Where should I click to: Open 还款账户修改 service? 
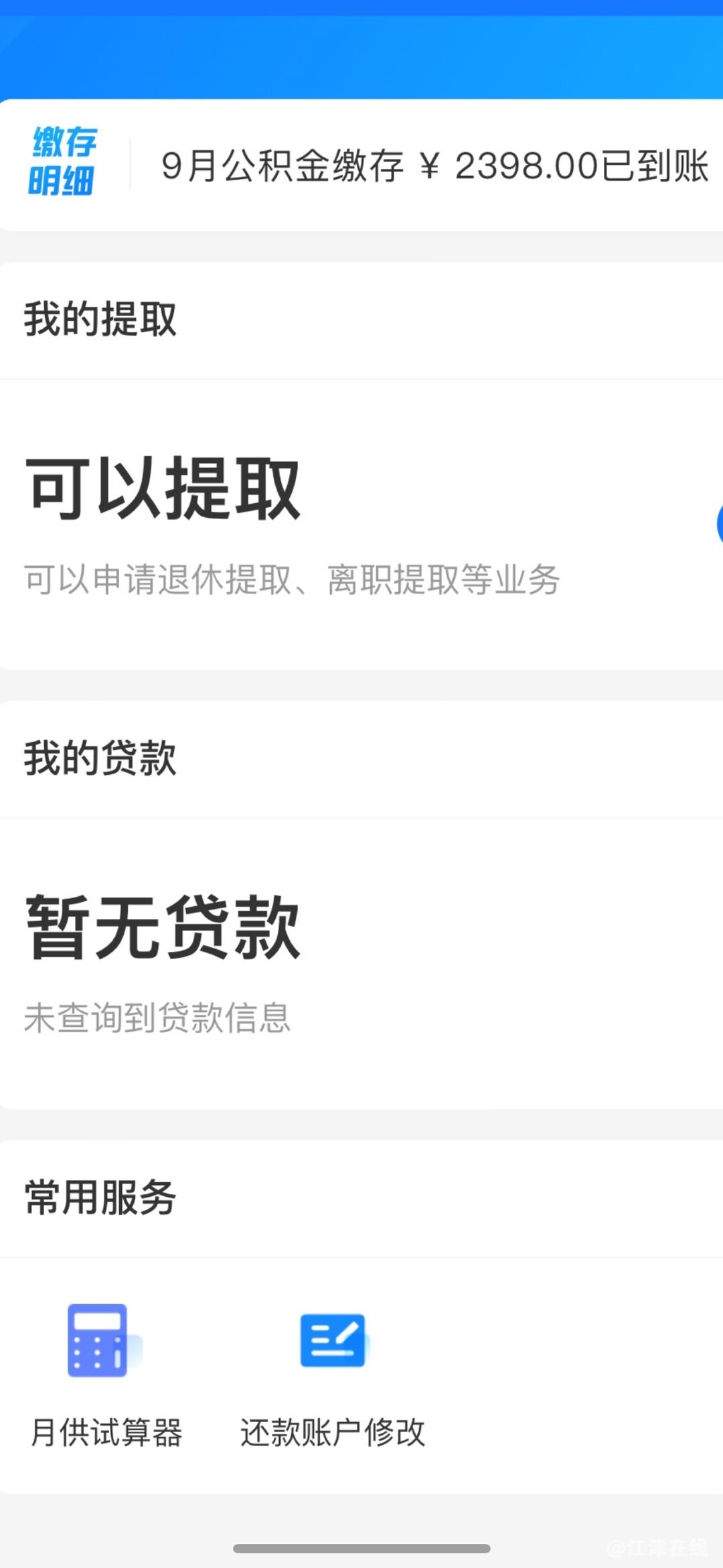click(333, 1374)
